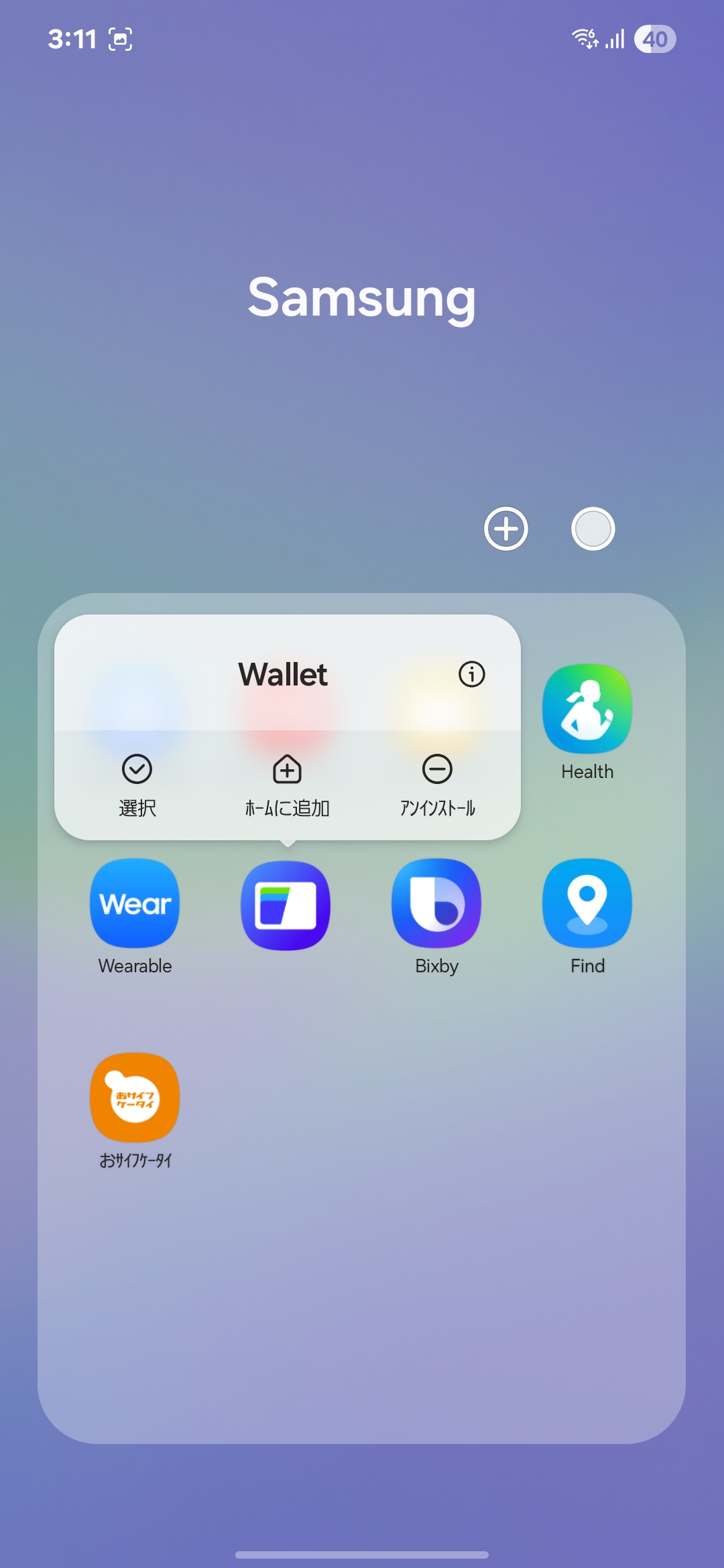The height and width of the screenshot is (1568, 724).
Task: Add apps to the Samsung folder
Action: (506, 529)
